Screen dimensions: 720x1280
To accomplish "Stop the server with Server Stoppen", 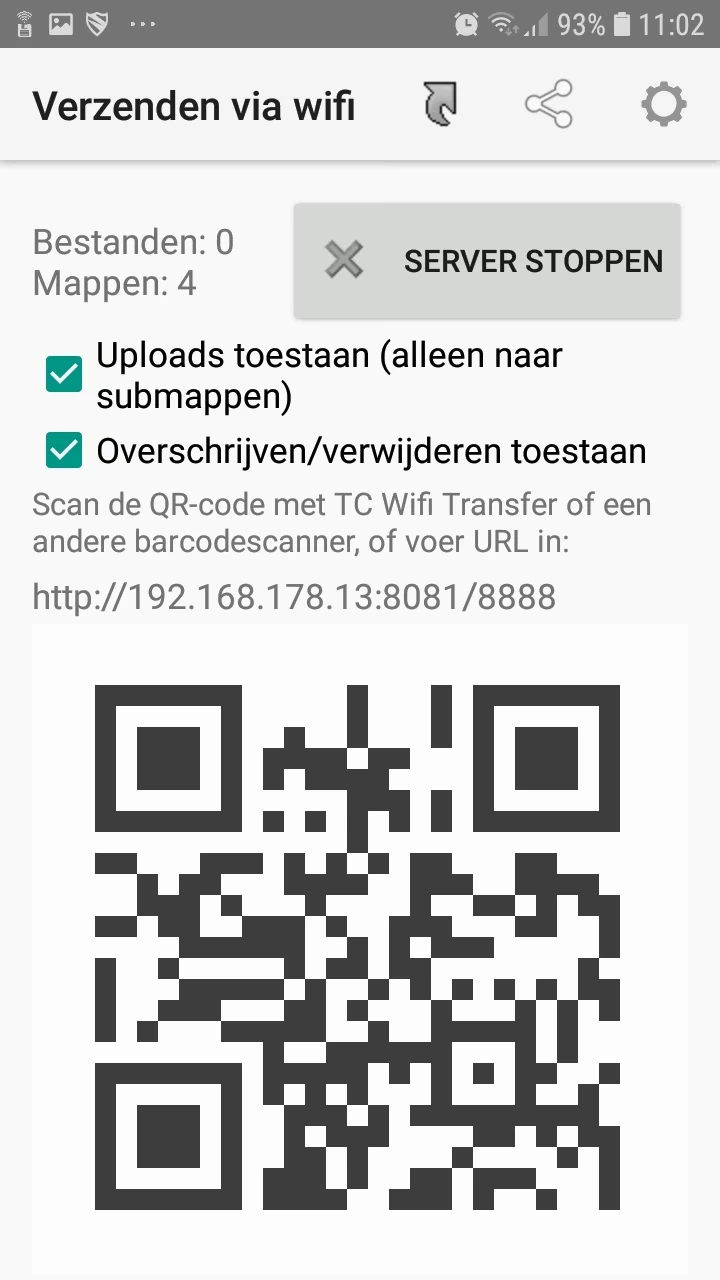I will 487,261.
